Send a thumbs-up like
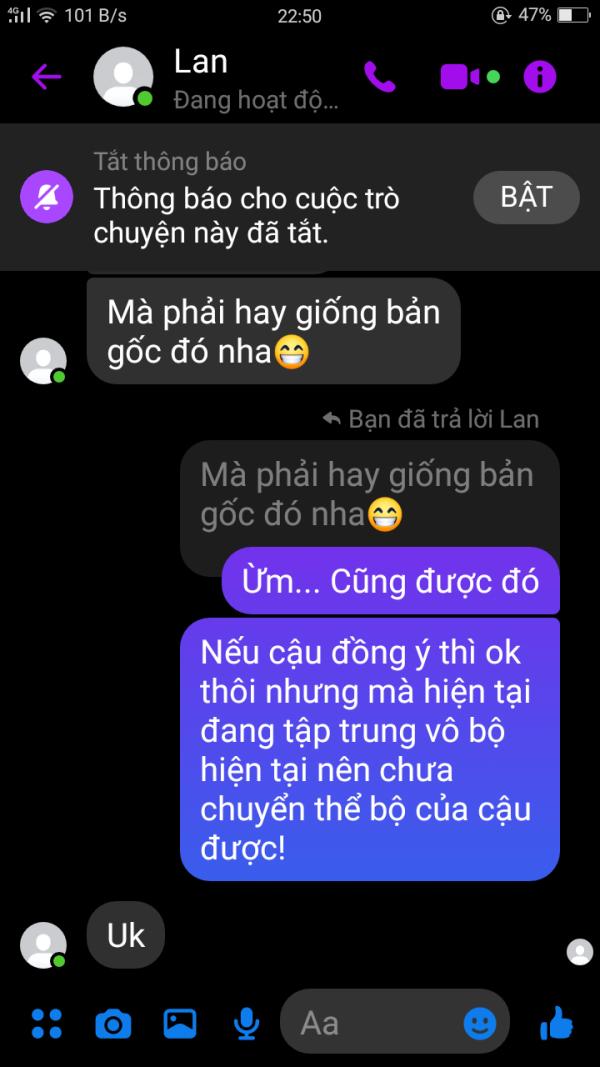The height and width of the screenshot is (1067, 600). point(556,1023)
